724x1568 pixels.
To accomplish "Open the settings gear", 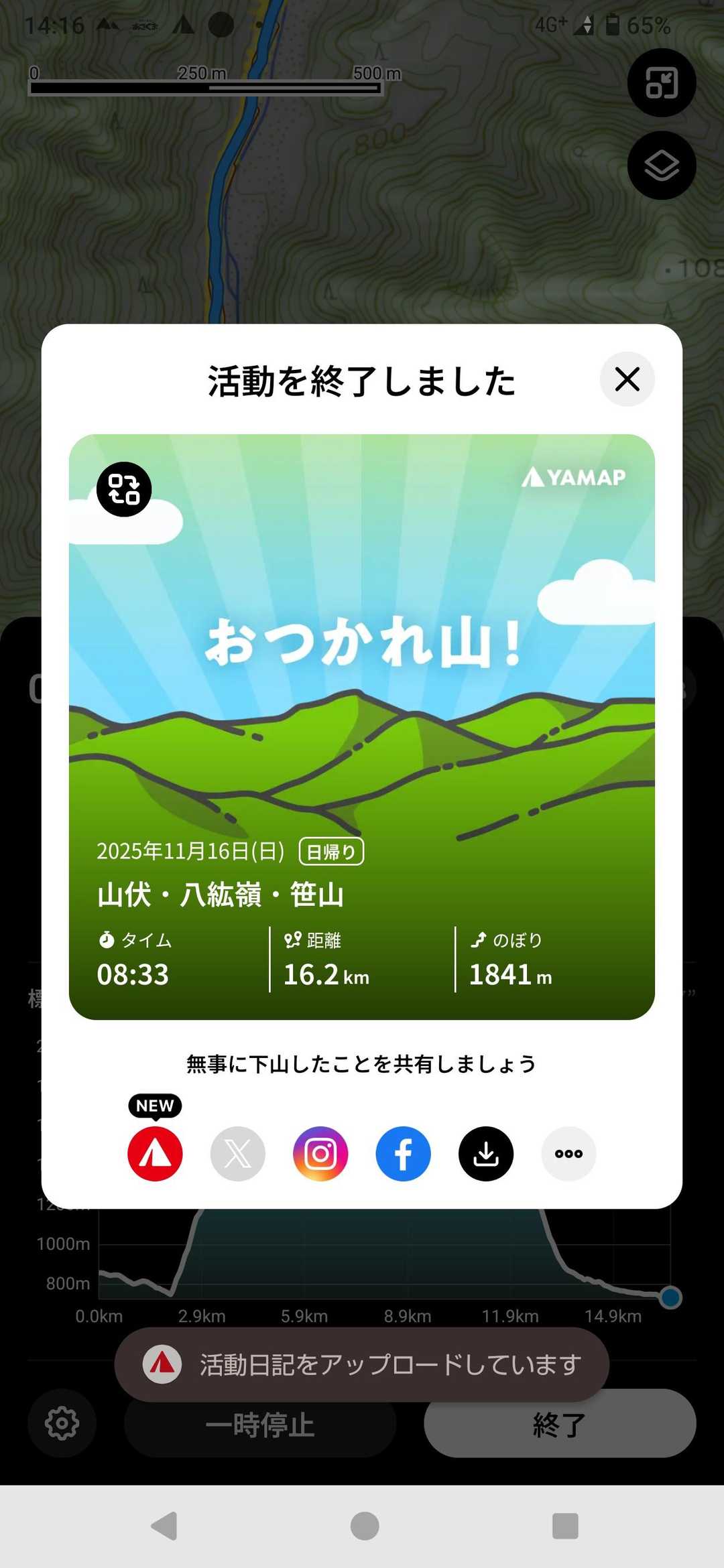I will pyautogui.click(x=62, y=1423).
